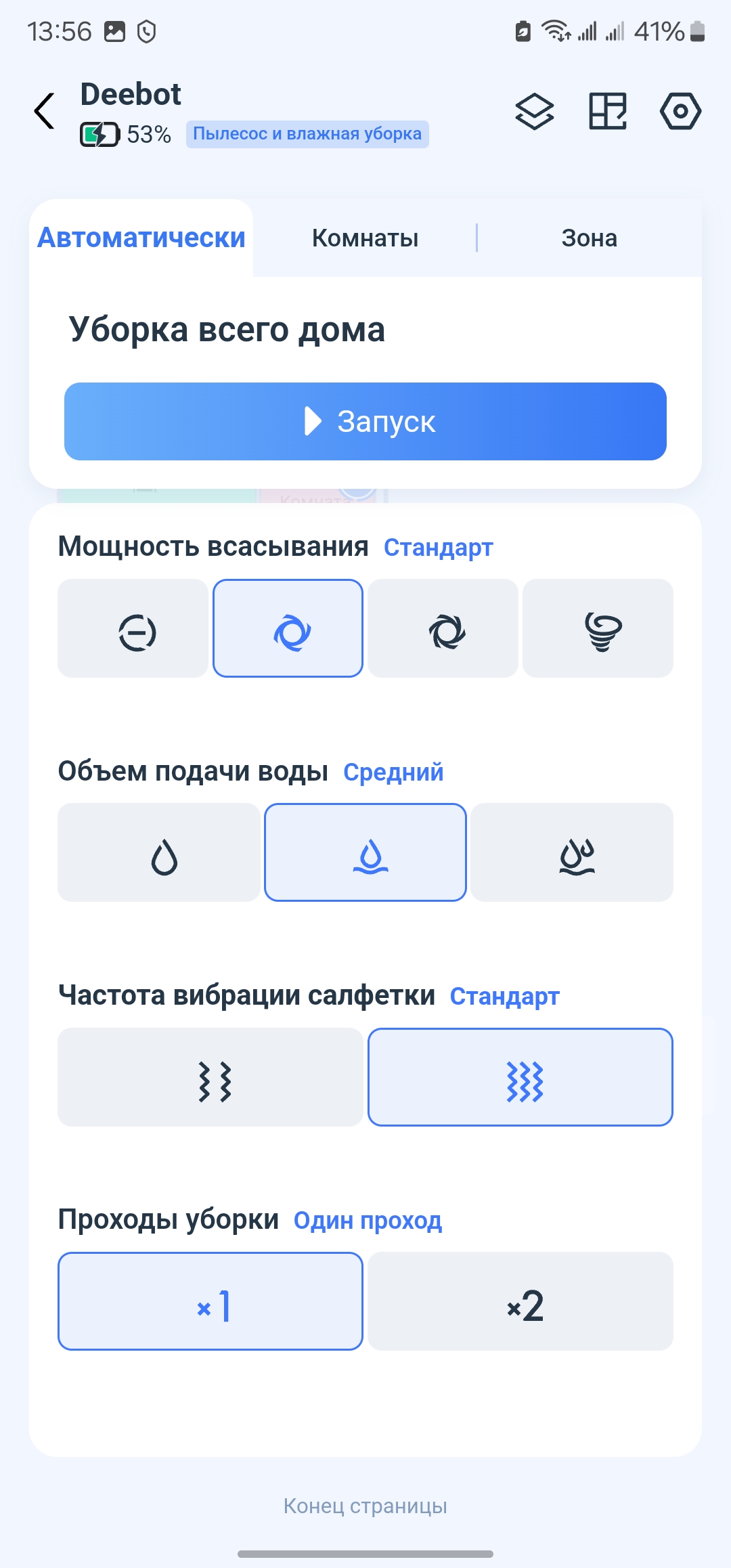Open Deebot settings hexagon icon

pyautogui.click(x=680, y=111)
